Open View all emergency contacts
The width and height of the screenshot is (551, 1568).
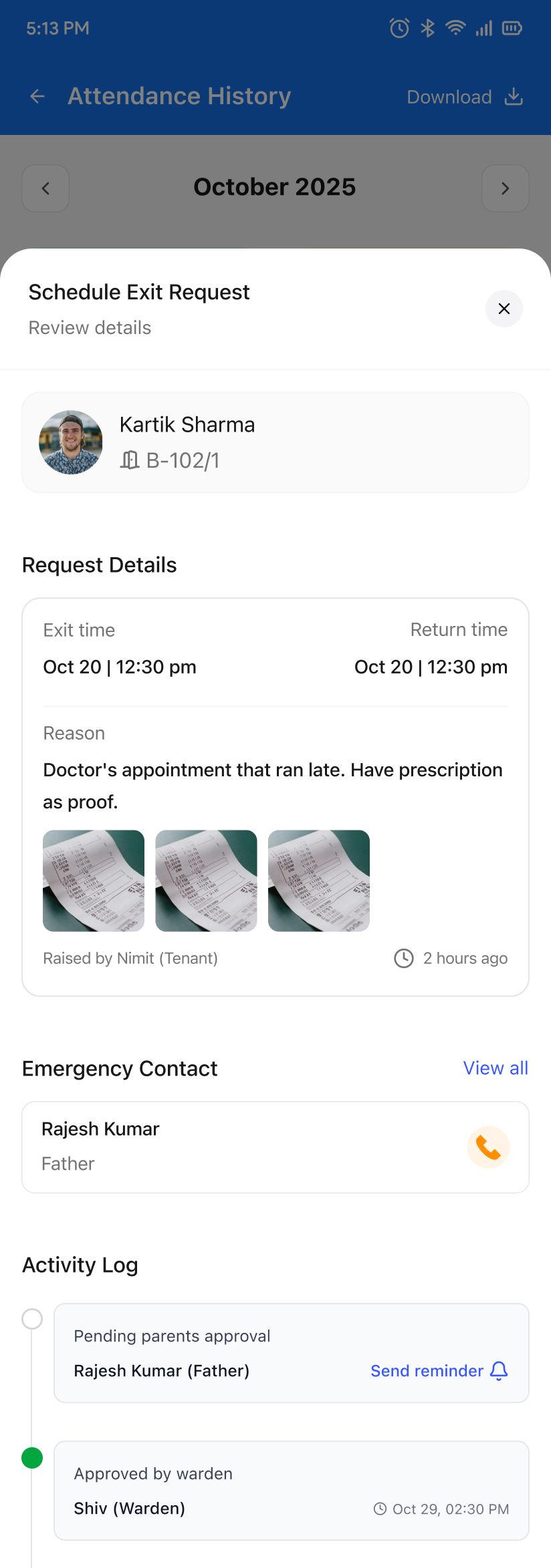[x=495, y=1068]
